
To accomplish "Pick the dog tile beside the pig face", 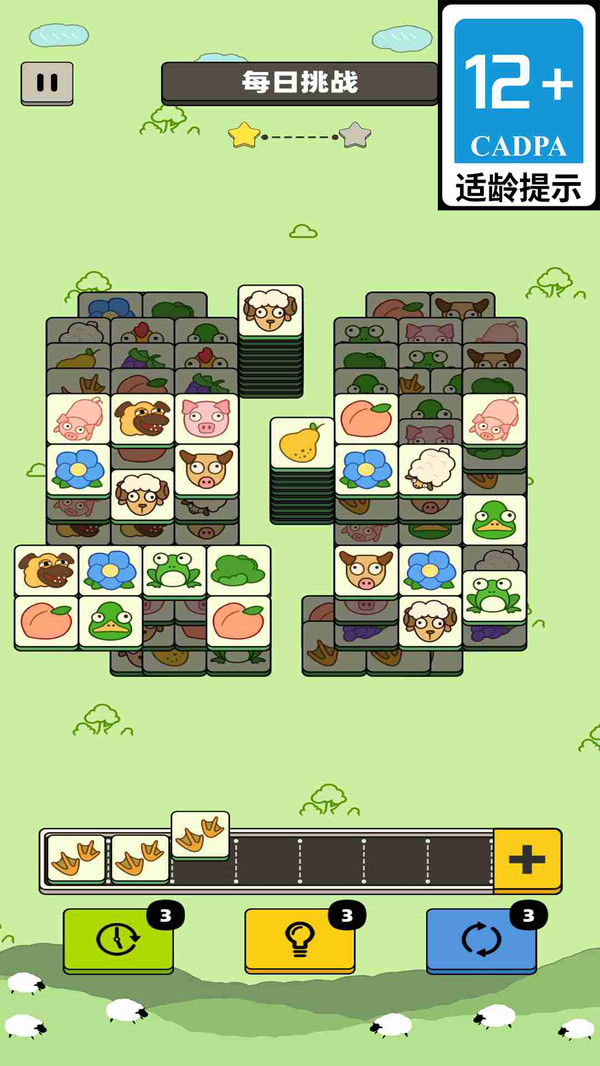I will pos(143,419).
